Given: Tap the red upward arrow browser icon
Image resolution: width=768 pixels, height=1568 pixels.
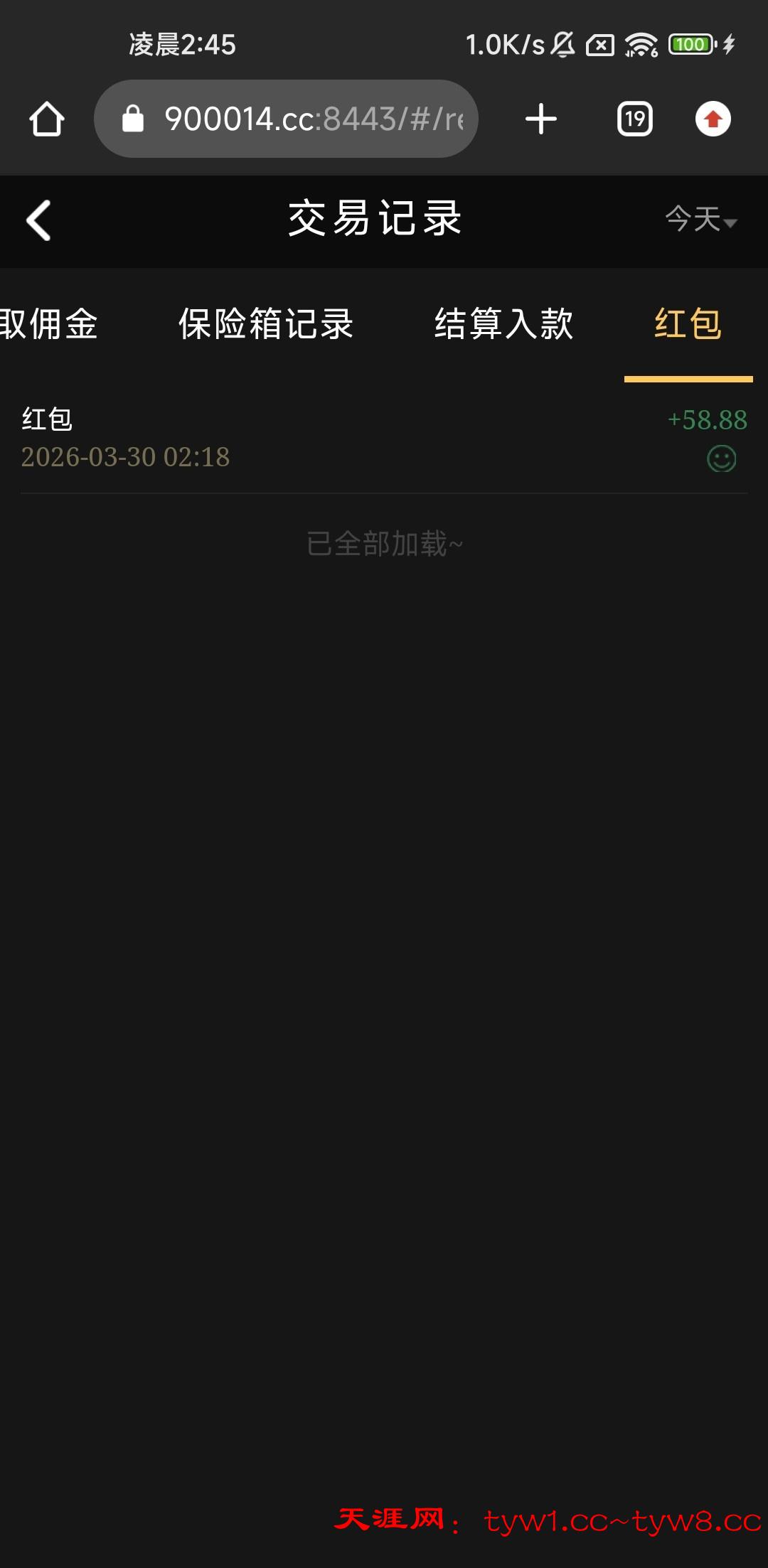Looking at the screenshot, I should [x=713, y=119].
